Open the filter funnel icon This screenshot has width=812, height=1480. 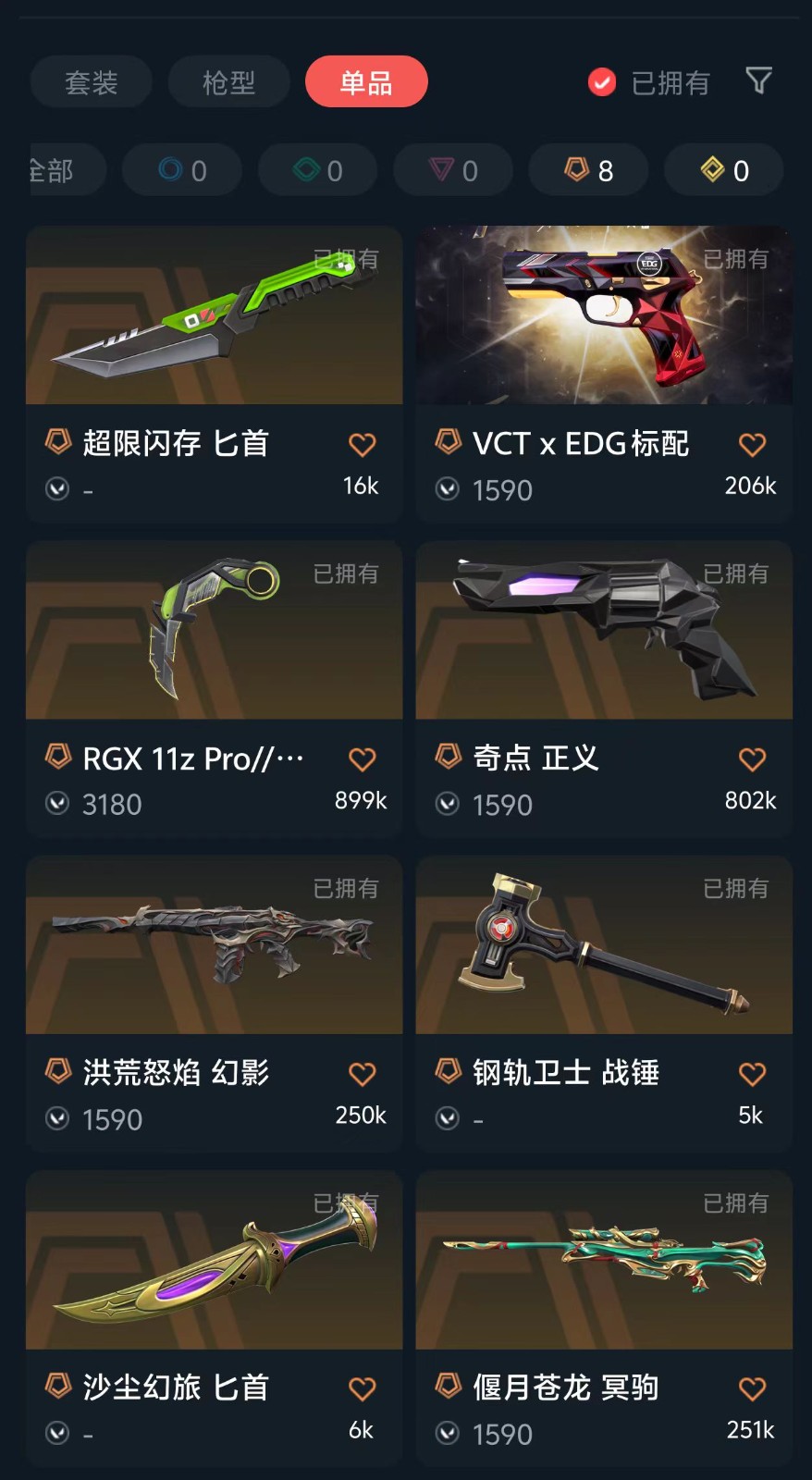point(758,81)
